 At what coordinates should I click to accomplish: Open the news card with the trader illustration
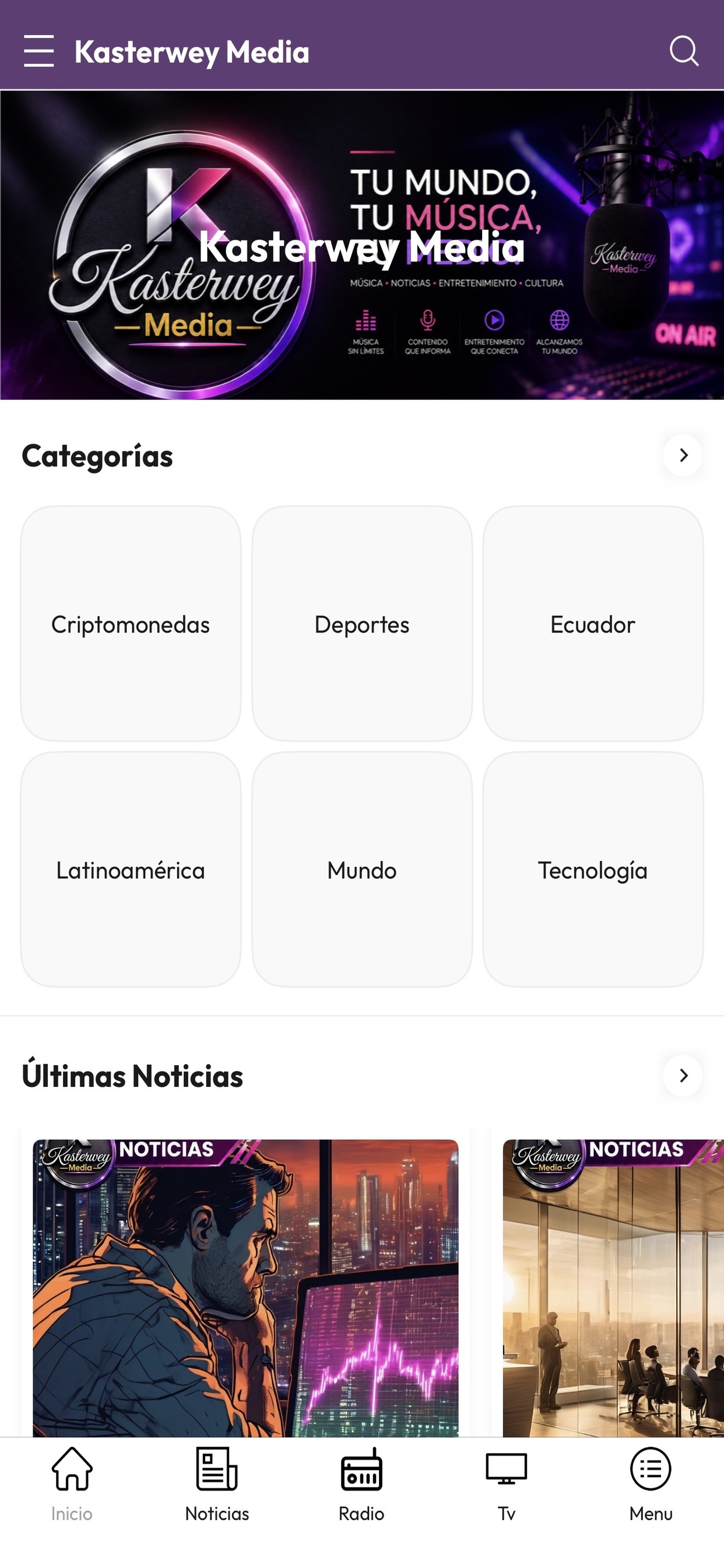point(245,1287)
